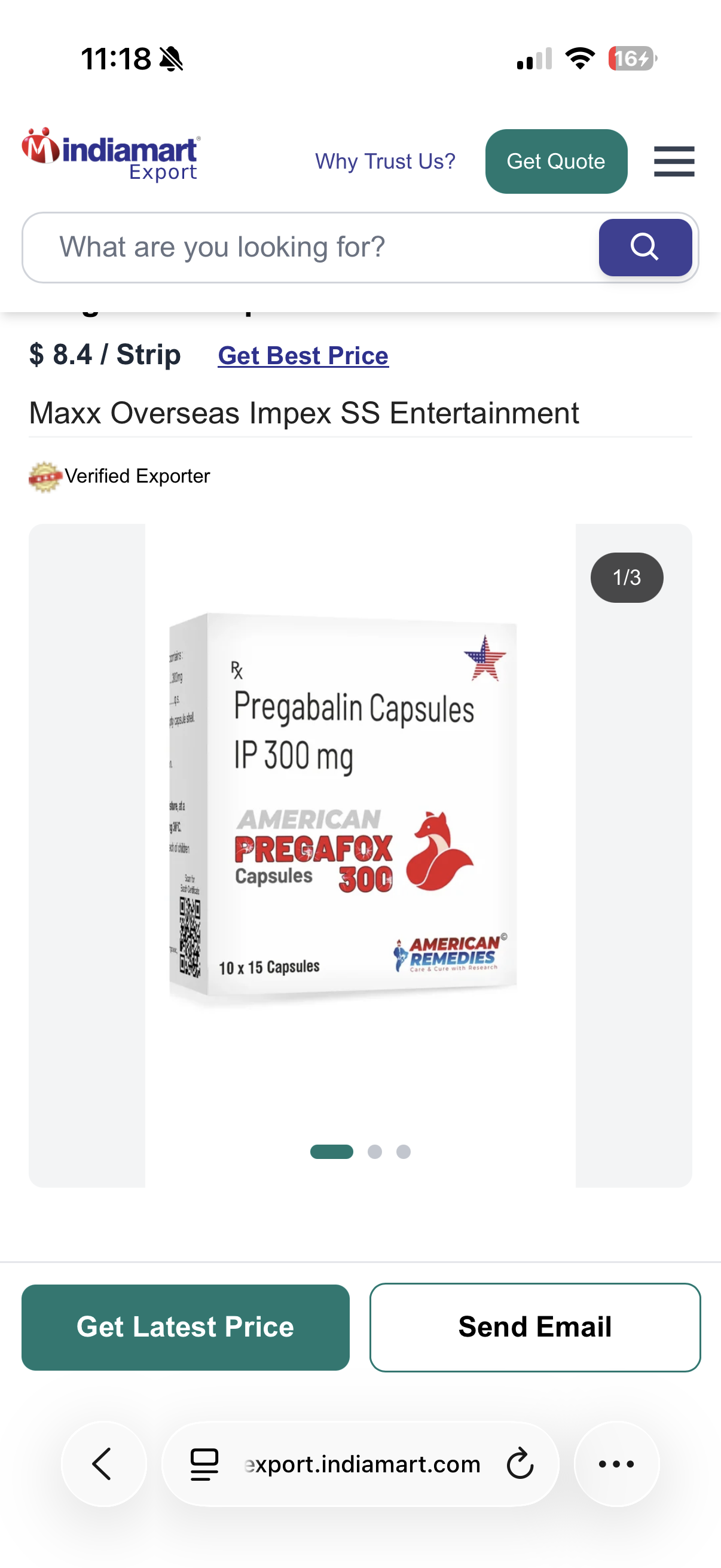
Task: Tap the Get Quote button
Action: click(555, 161)
